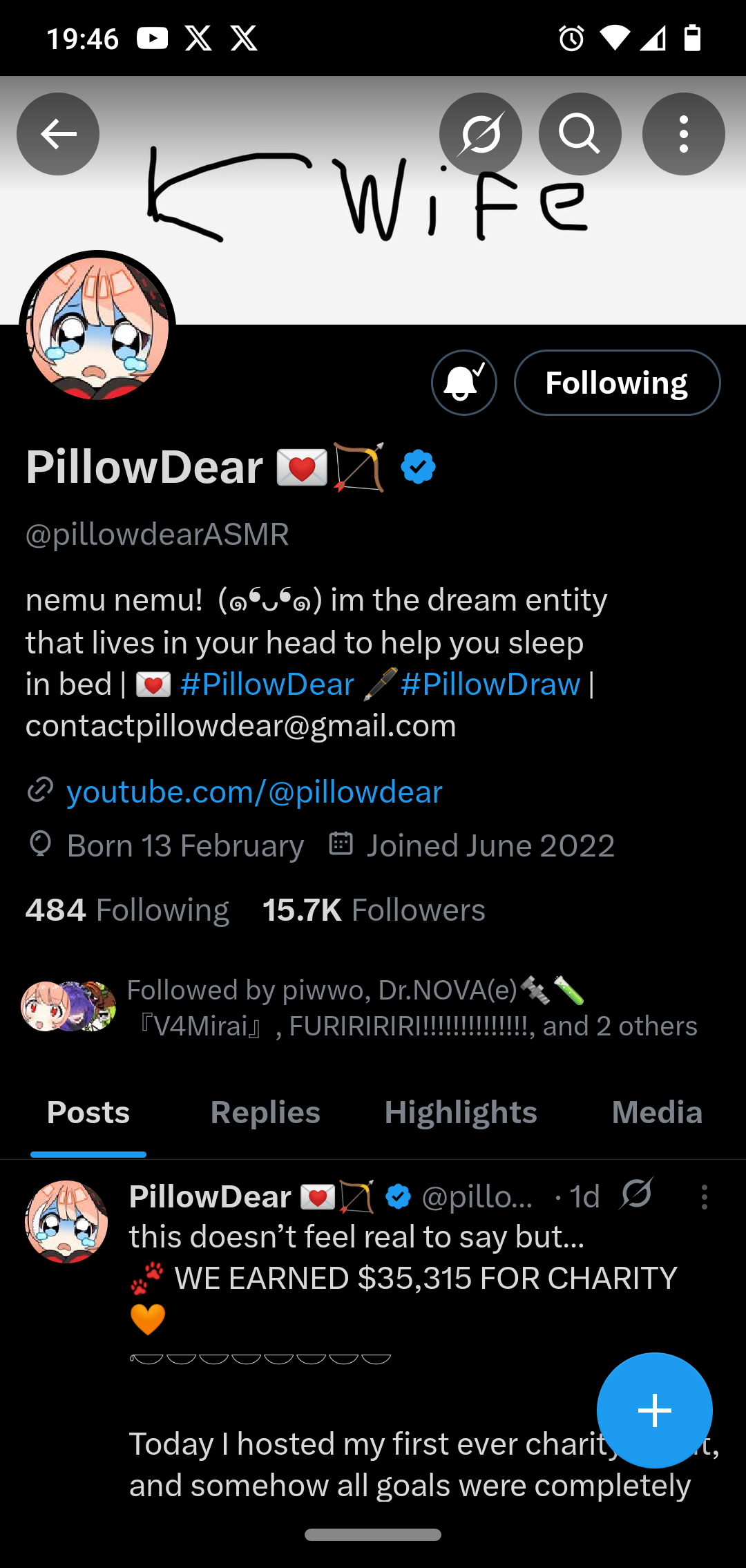Screen dimensions: 746x1568
Task: Go back using the arrow button
Action: (x=58, y=134)
